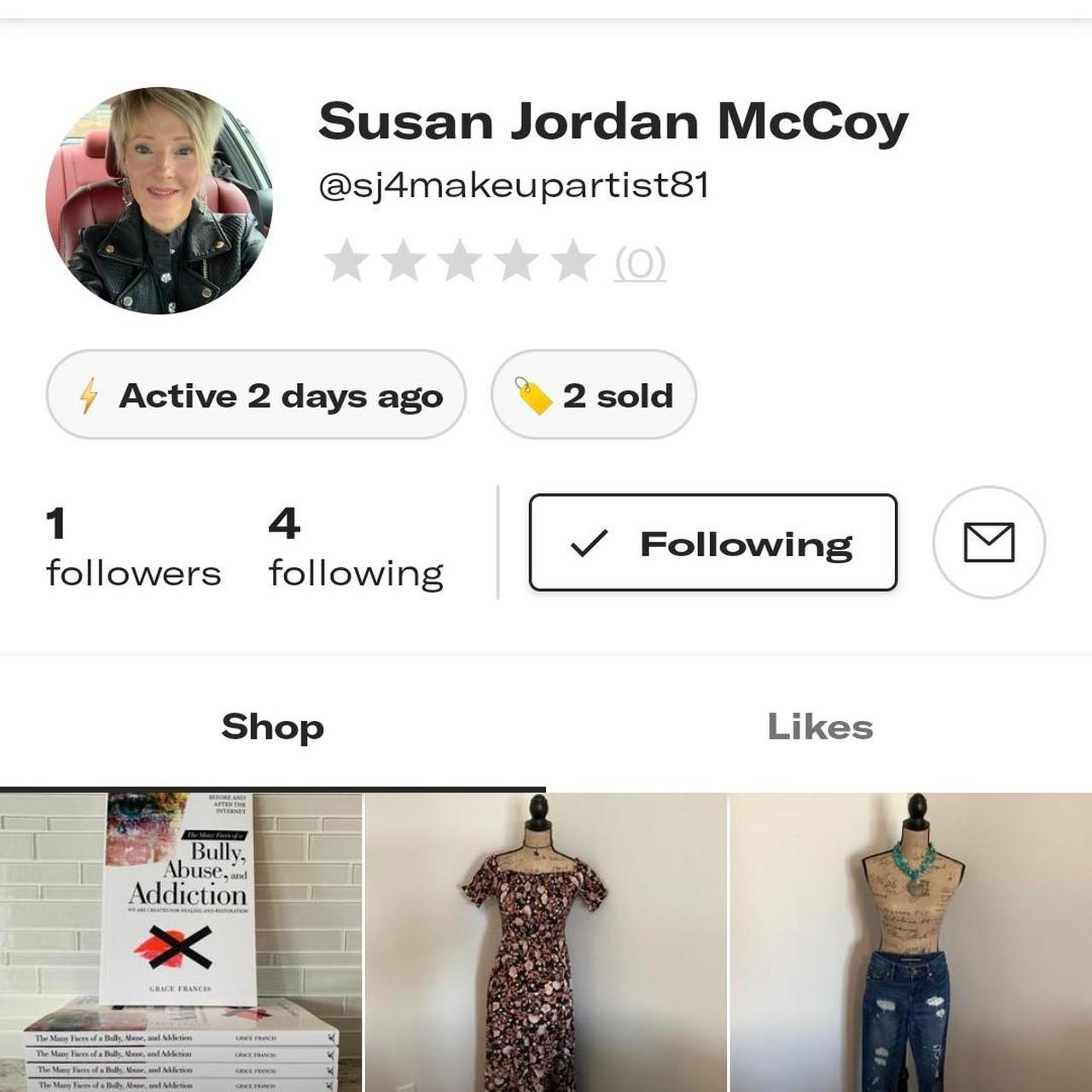Image resolution: width=1092 pixels, height=1092 pixels.
Task: View the ripped jeans and turquoise necklace listing
Action: tap(911, 942)
